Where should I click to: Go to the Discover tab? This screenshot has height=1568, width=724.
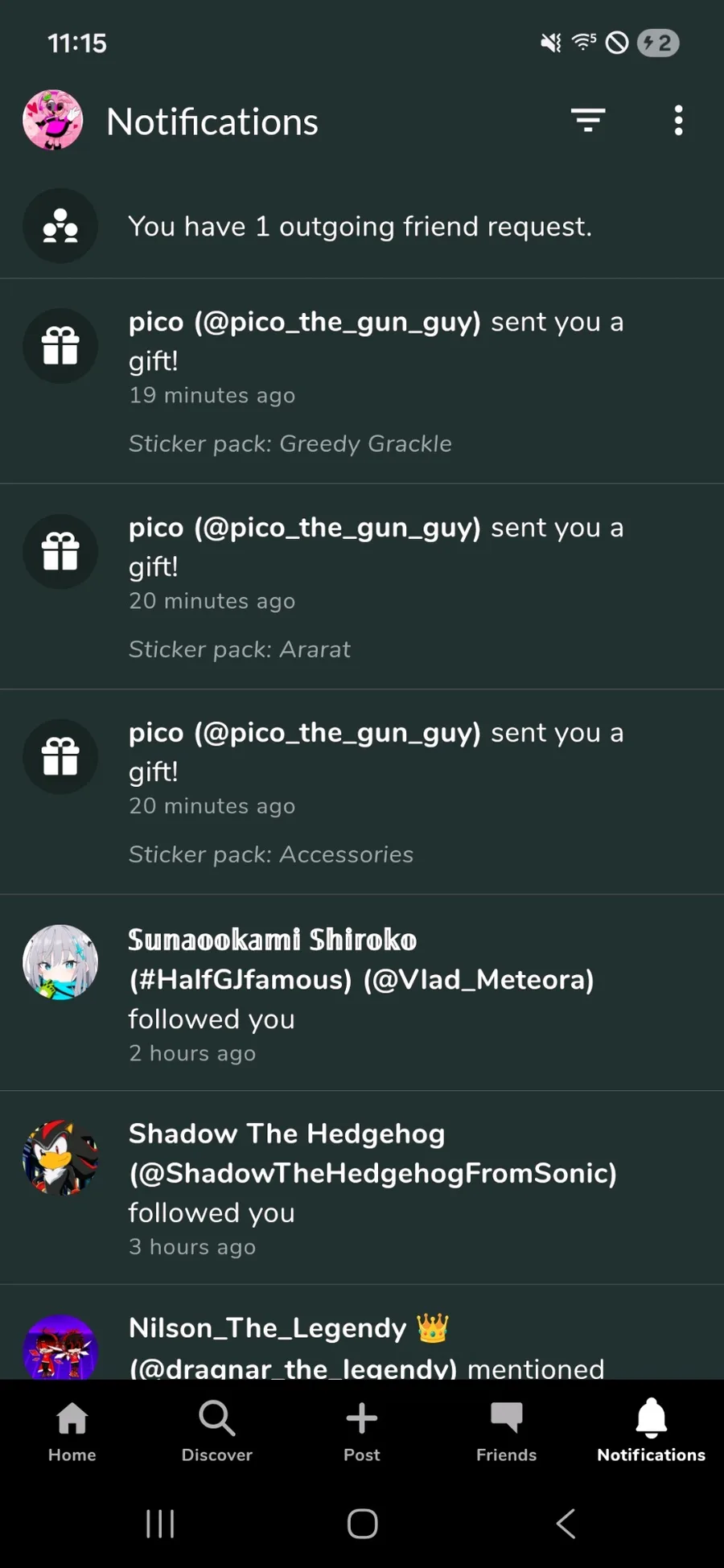(217, 1431)
